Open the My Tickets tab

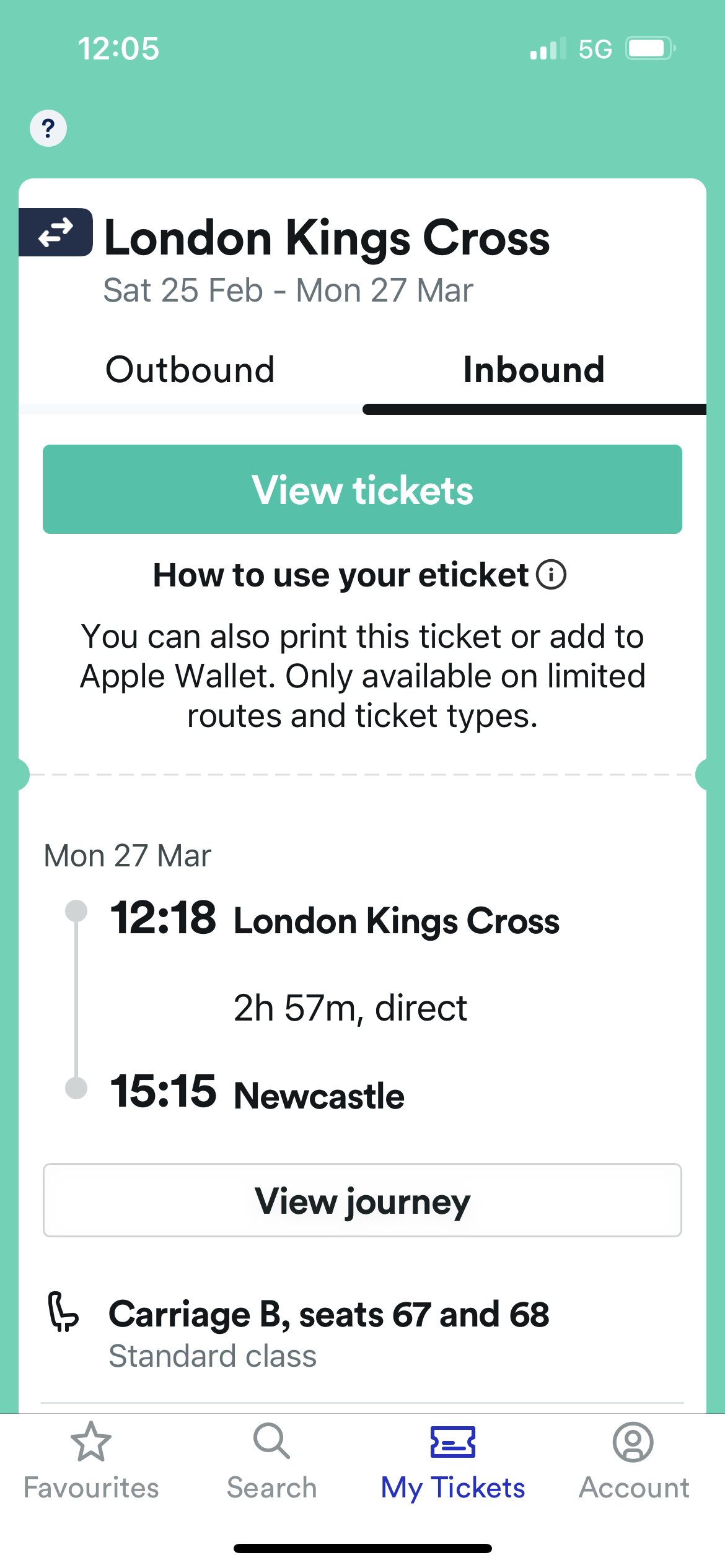(x=453, y=1461)
